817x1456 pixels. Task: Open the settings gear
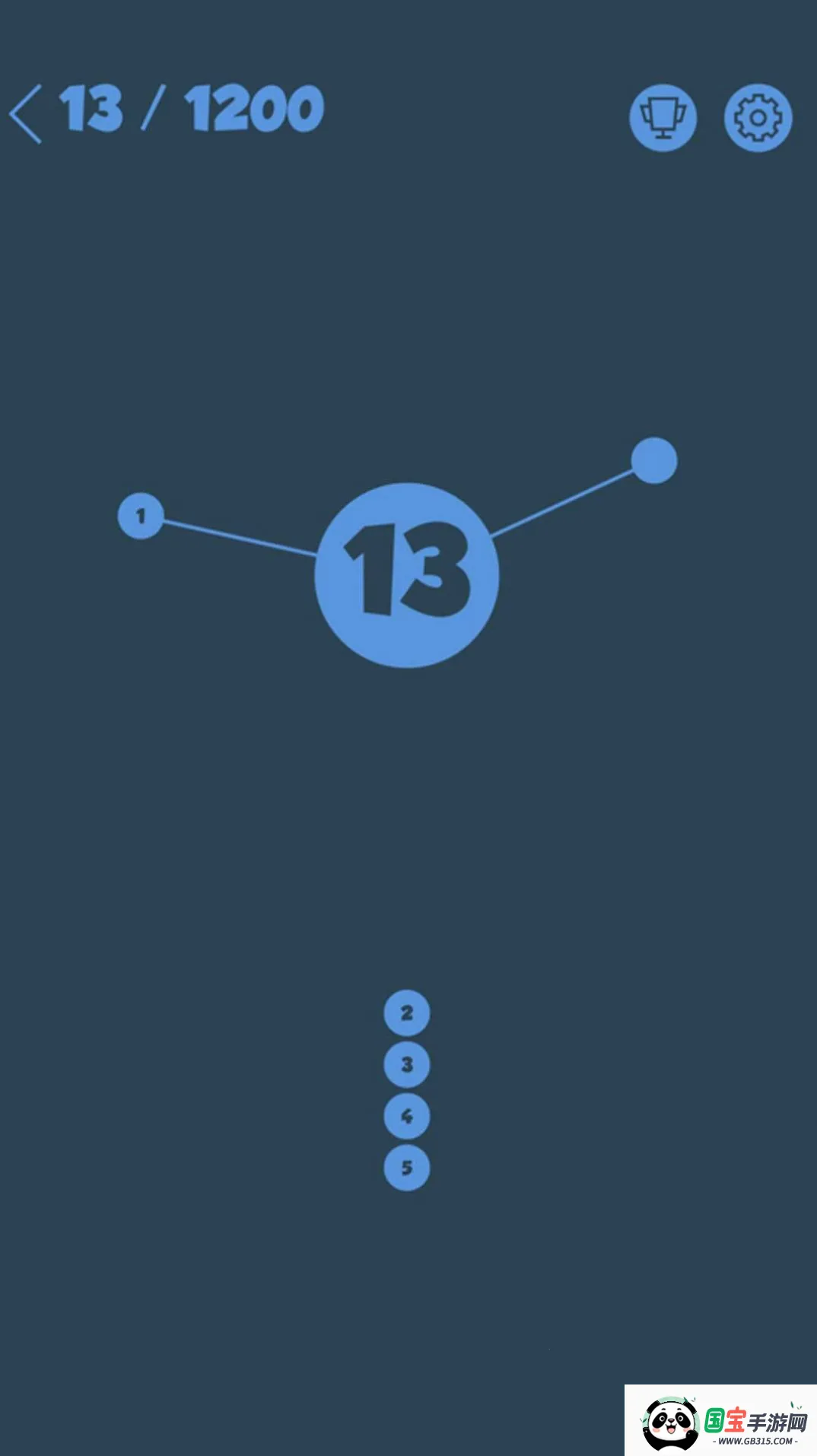click(758, 118)
